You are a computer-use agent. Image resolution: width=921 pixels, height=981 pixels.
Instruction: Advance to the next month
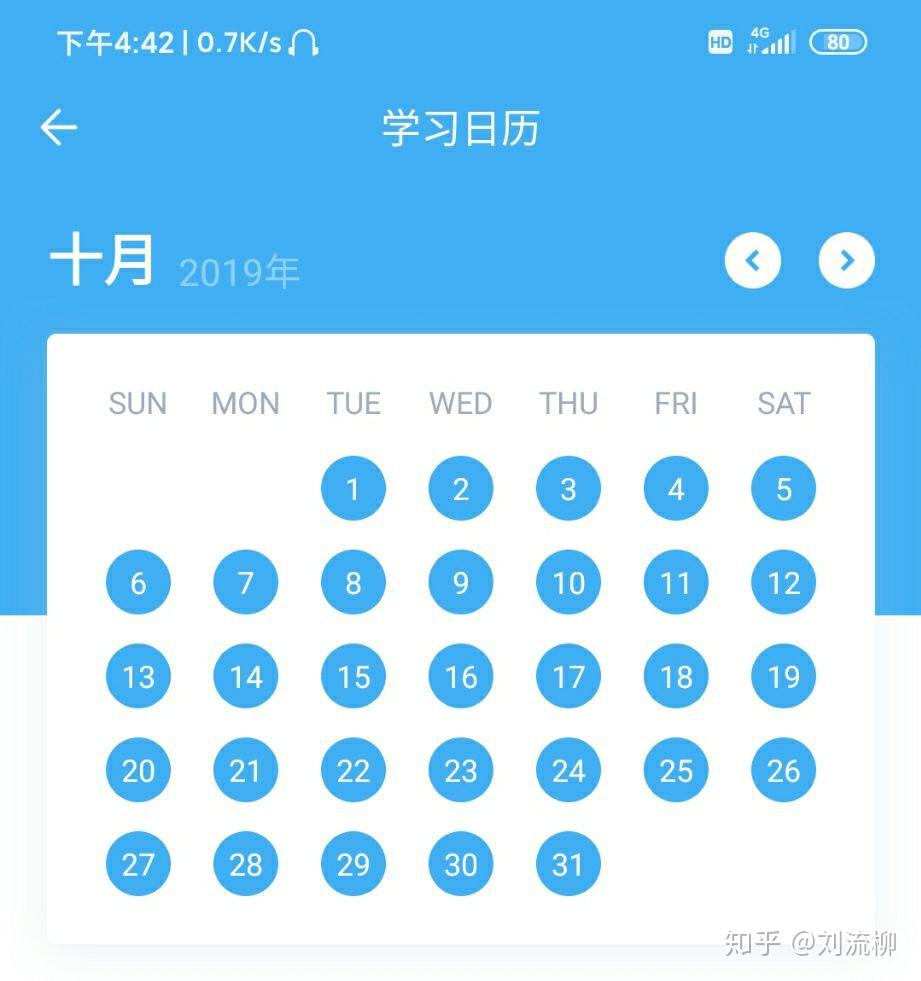pyautogui.click(x=846, y=261)
